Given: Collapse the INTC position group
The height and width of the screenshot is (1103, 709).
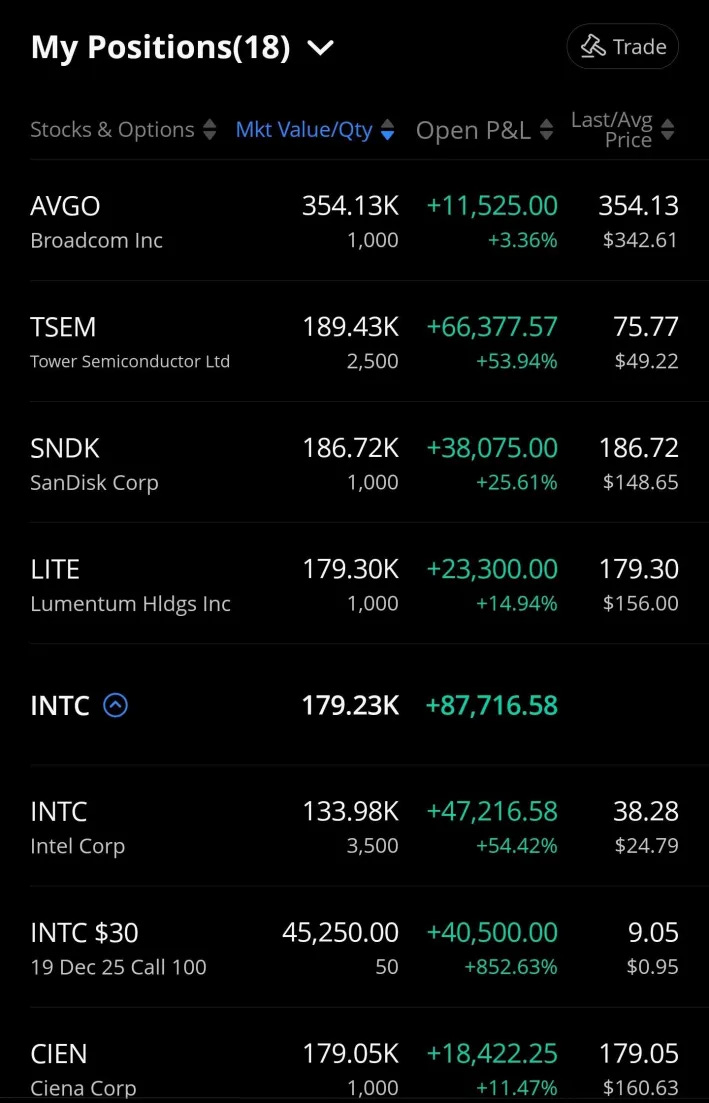Looking at the screenshot, I should pyautogui.click(x=115, y=705).
